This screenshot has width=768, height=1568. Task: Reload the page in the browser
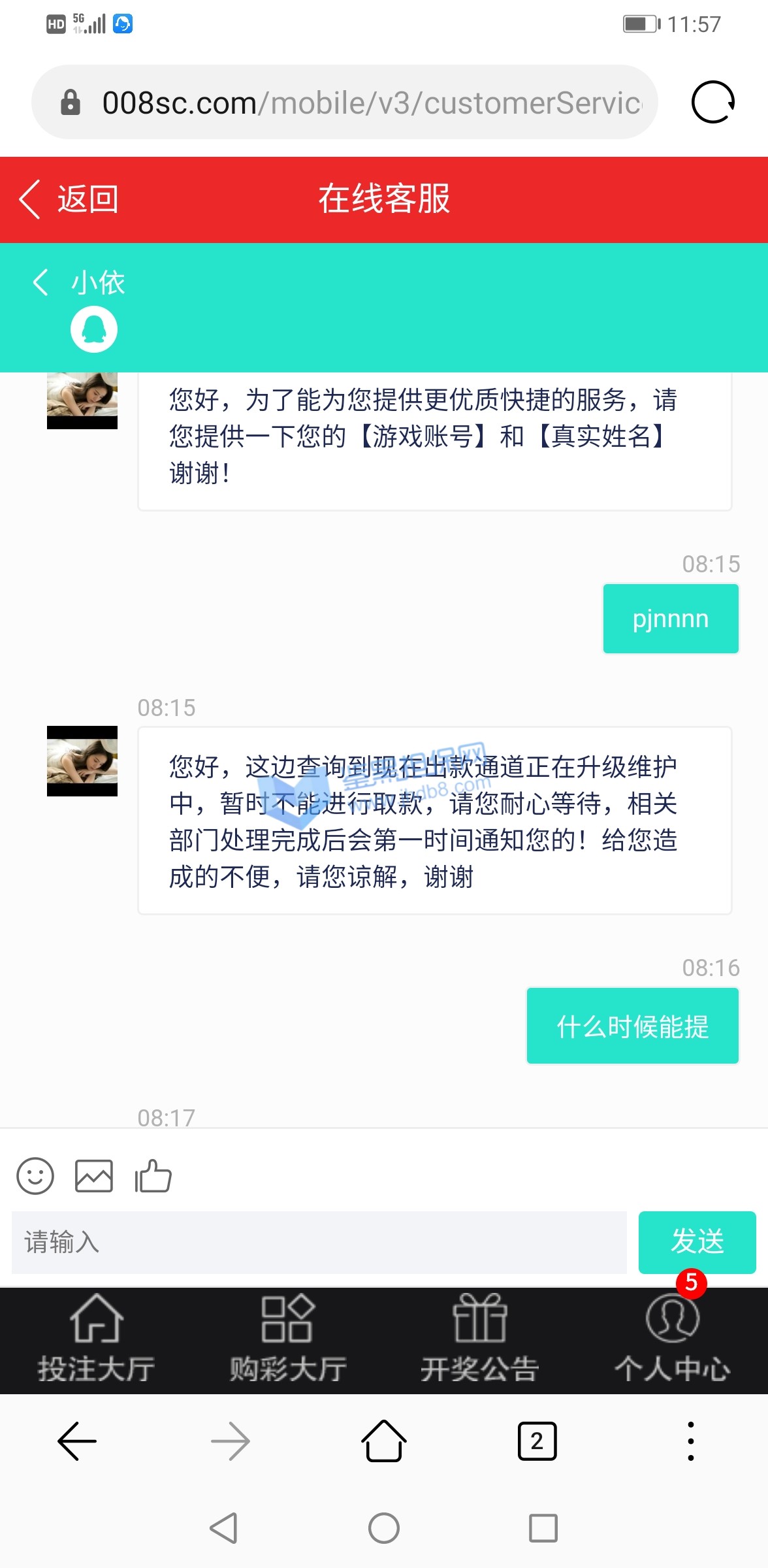(x=712, y=103)
